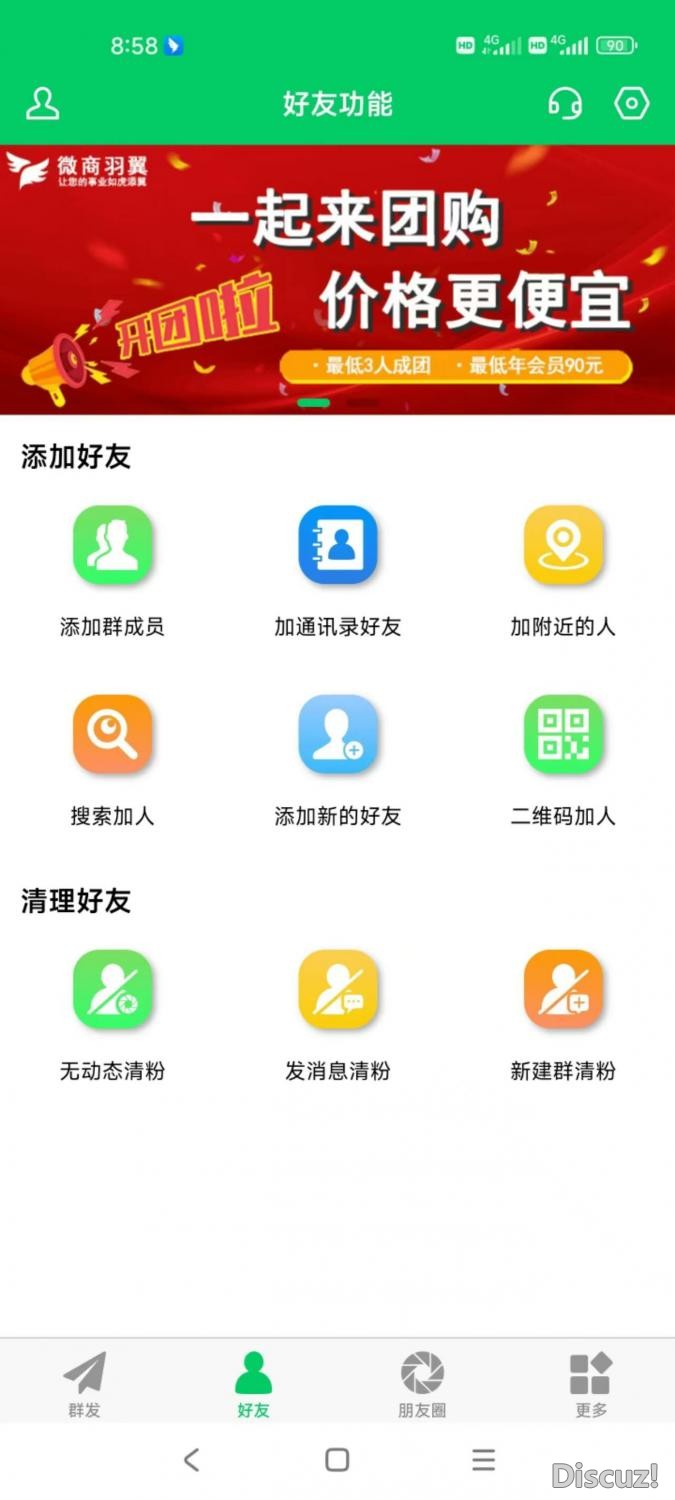Go to the 更多 tab

pyautogui.click(x=590, y=1384)
